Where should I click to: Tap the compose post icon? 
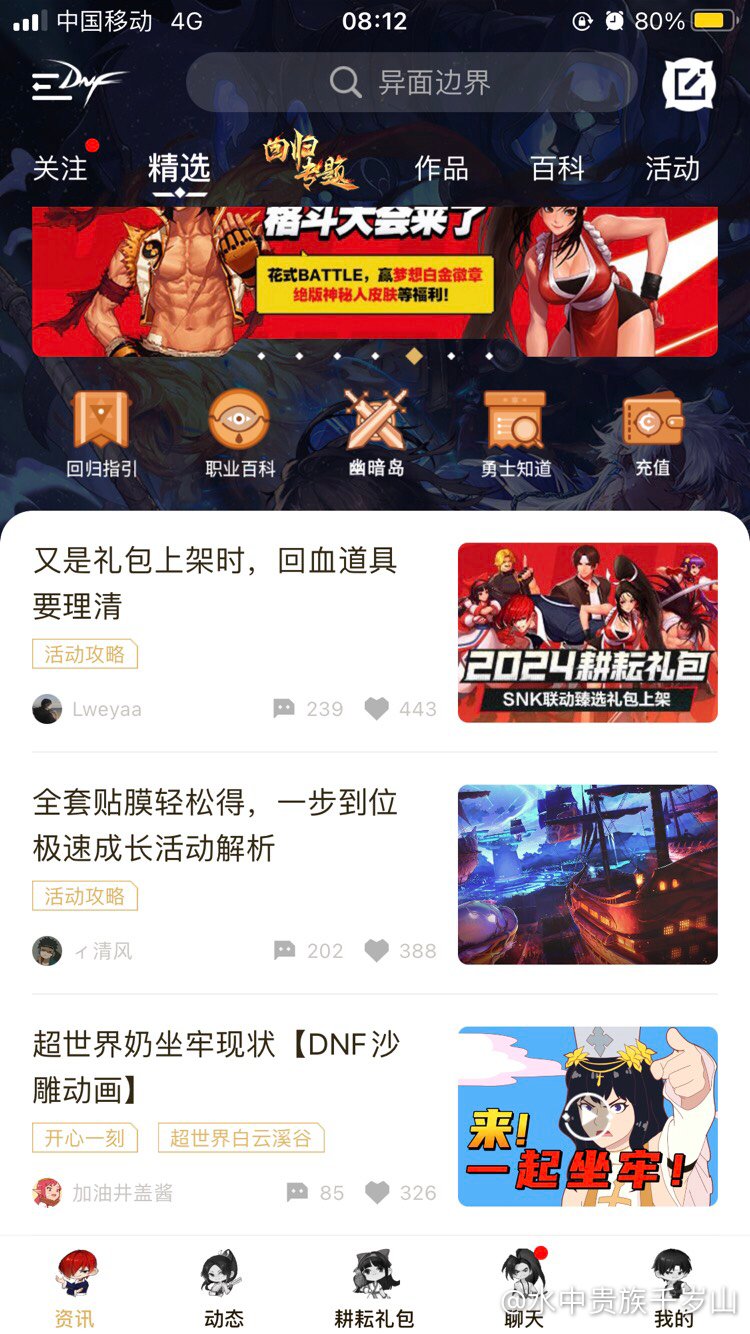pos(689,84)
